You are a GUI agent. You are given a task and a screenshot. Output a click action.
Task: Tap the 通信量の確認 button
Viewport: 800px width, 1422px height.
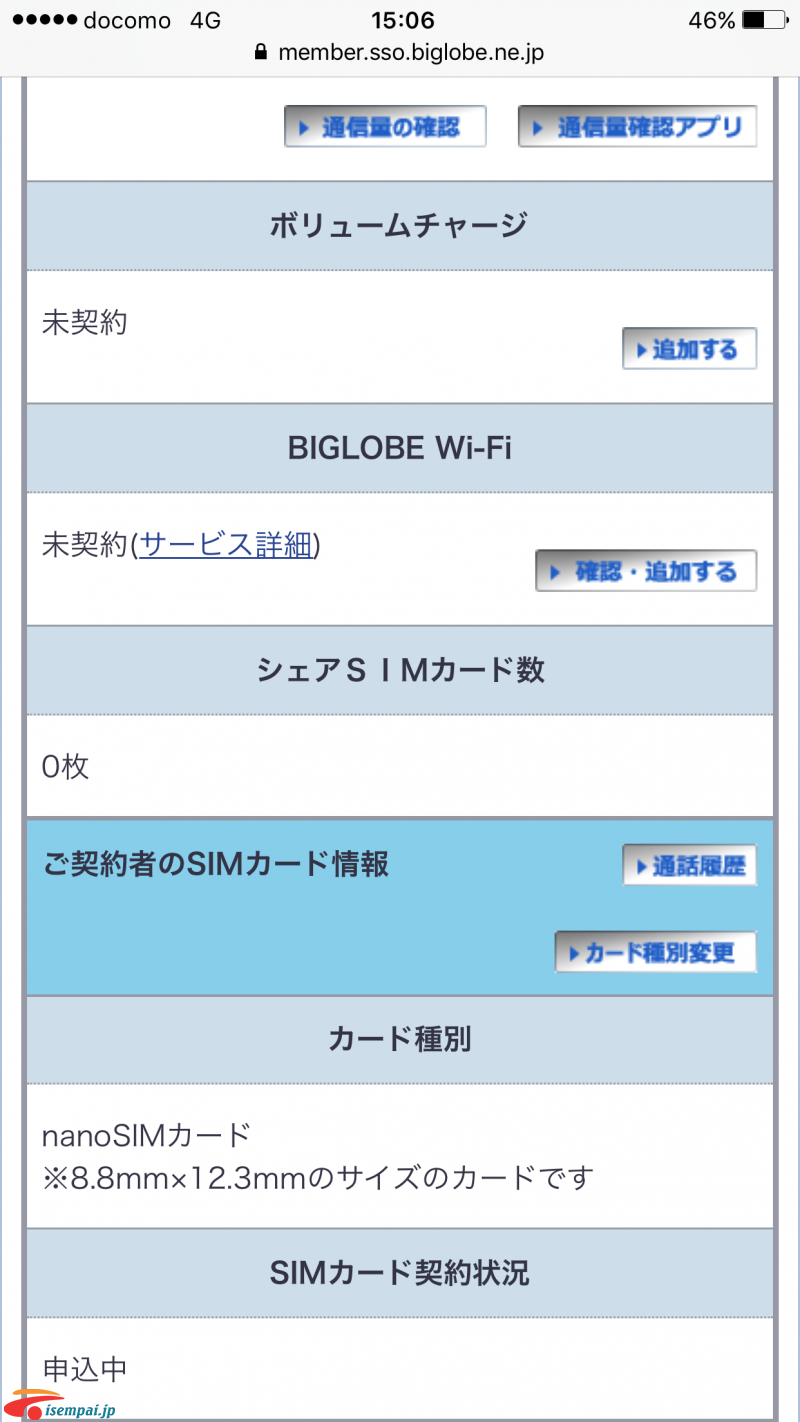click(x=385, y=127)
